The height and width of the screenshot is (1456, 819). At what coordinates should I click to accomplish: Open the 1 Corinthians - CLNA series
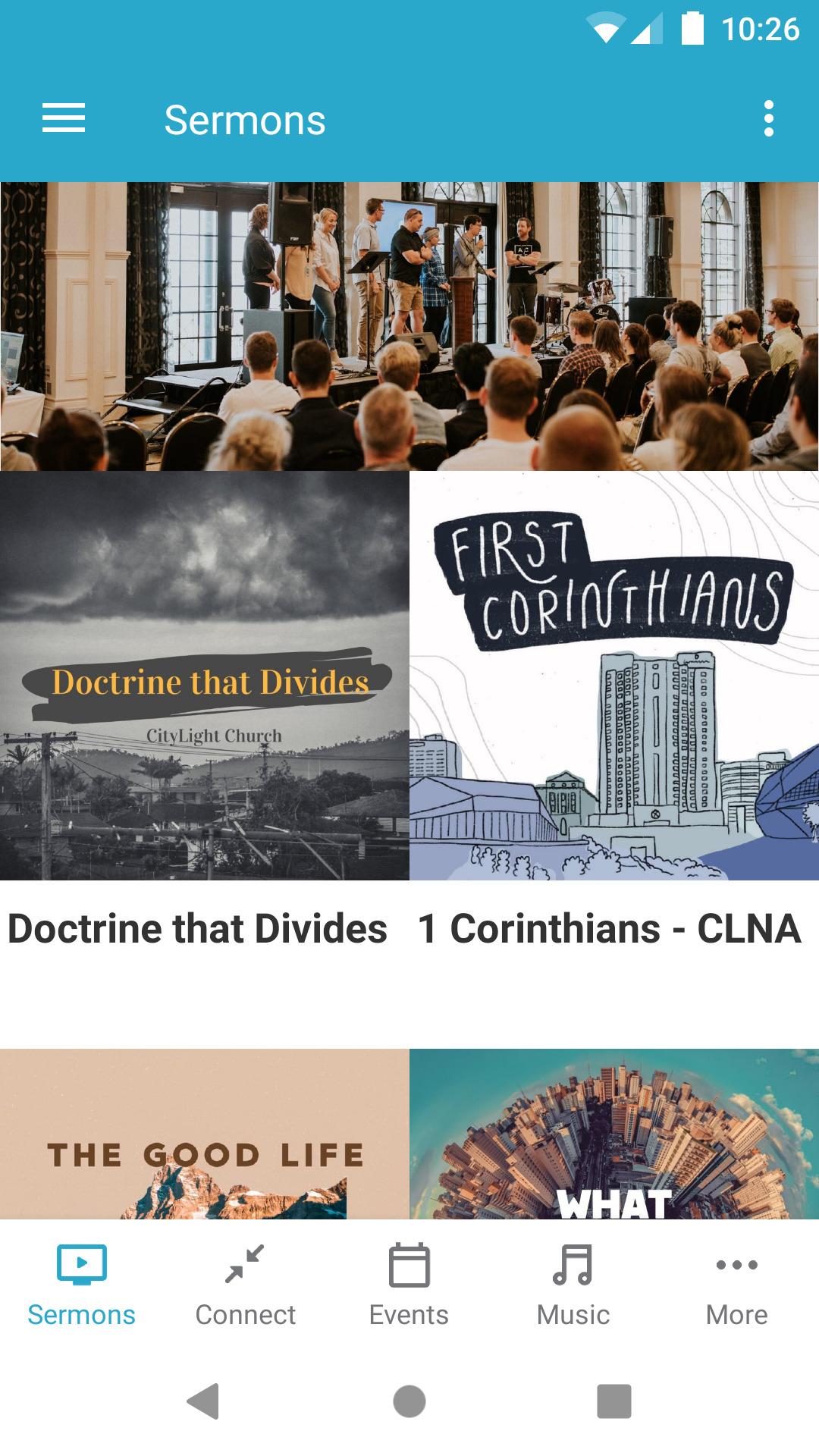[614, 675]
